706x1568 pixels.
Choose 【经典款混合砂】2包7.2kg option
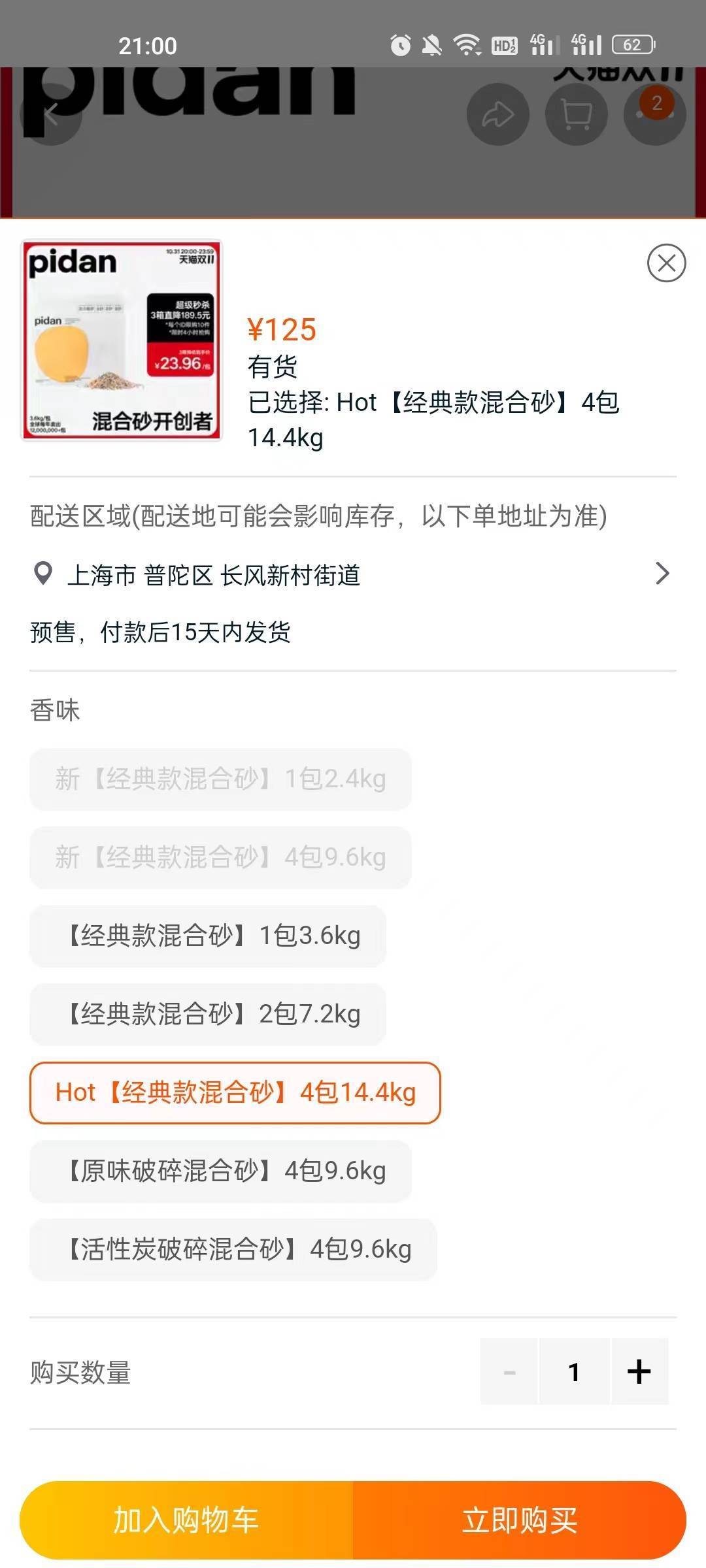pos(208,1015)
